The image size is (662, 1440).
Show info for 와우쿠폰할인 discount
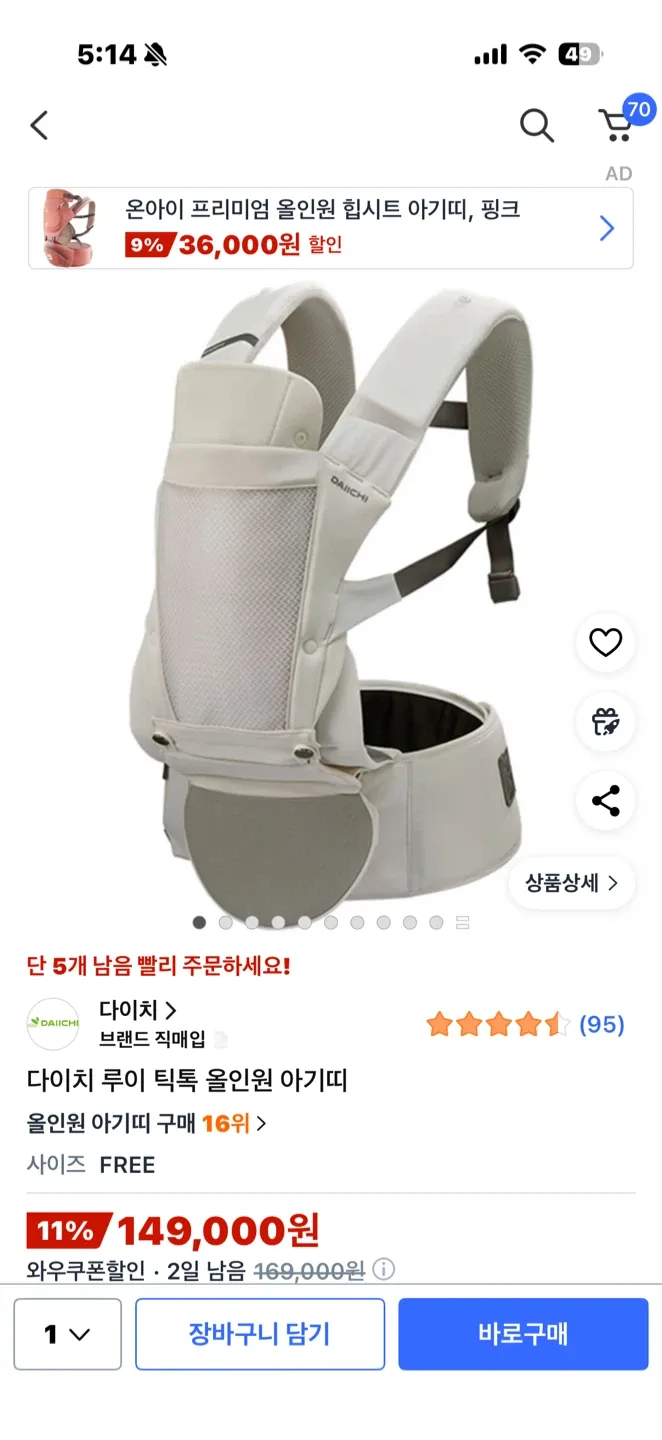[383, 1270]
